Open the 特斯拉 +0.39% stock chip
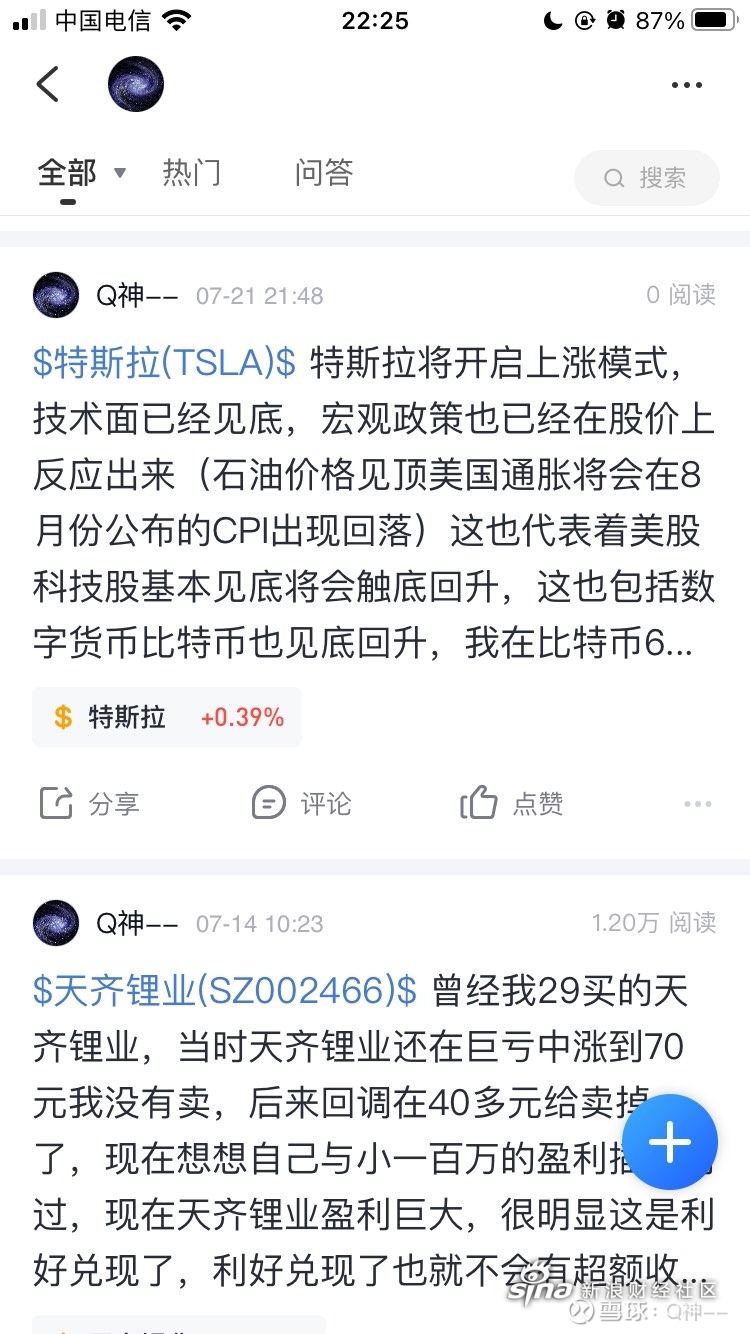The image size is (750, 1334). point(167,717)
